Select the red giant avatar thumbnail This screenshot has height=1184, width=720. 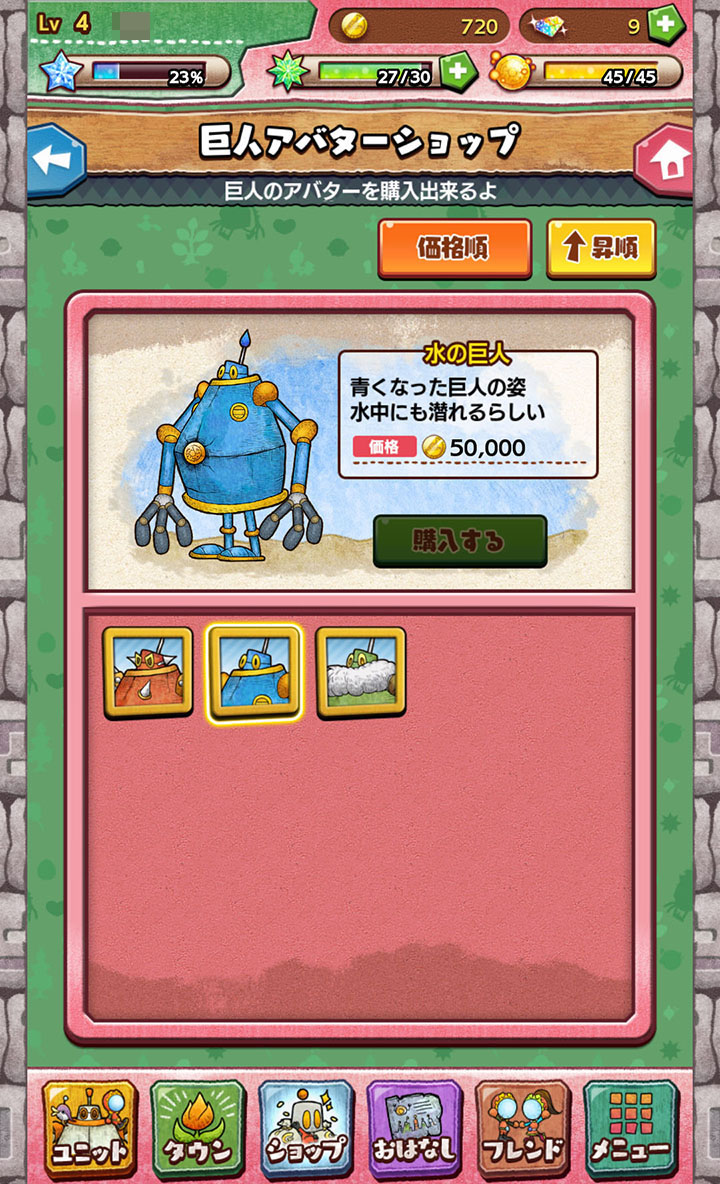[x=148, y=672]
